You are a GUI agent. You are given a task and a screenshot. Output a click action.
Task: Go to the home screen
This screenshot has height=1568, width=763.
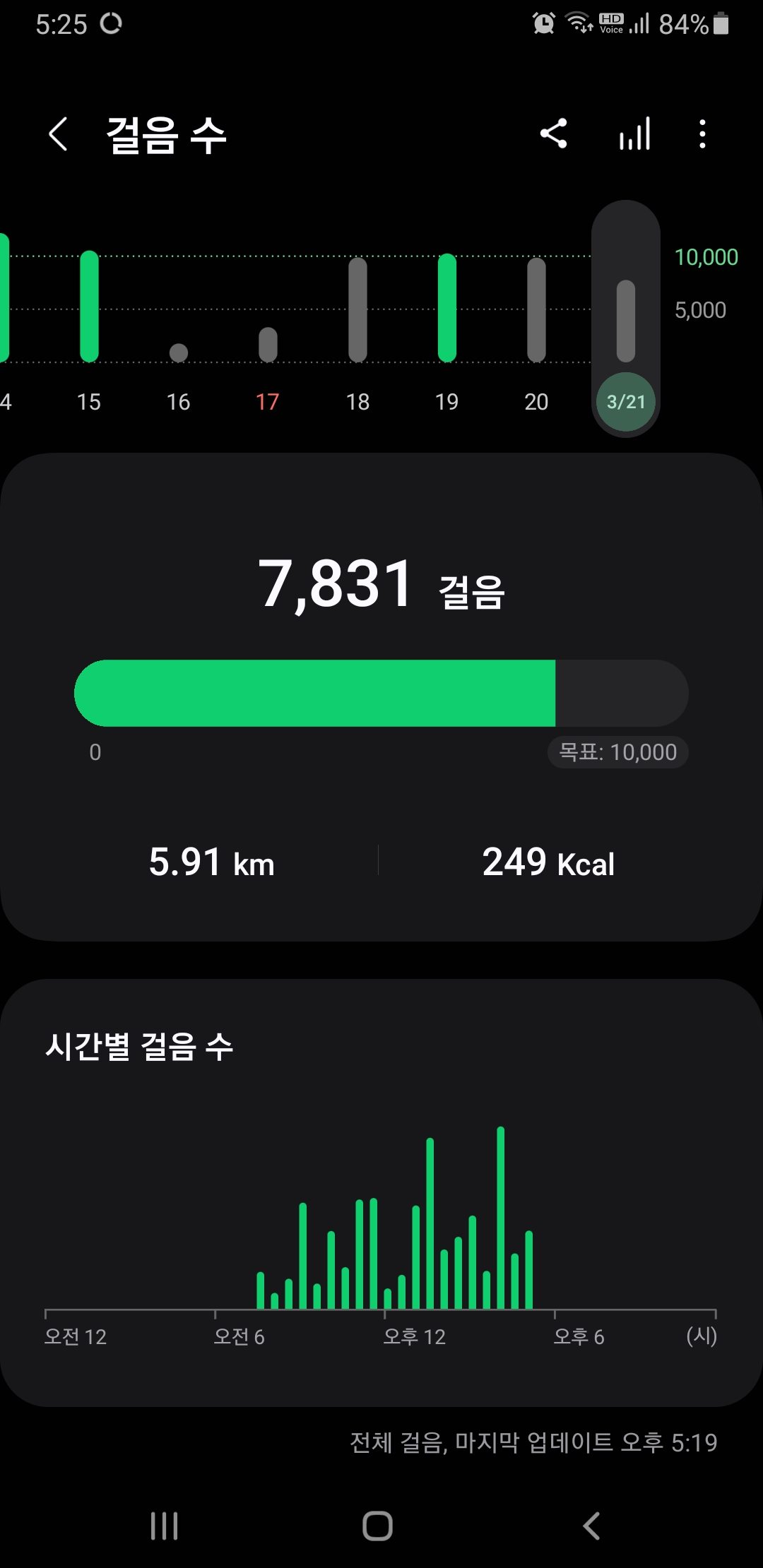[x=378, y=1526]
